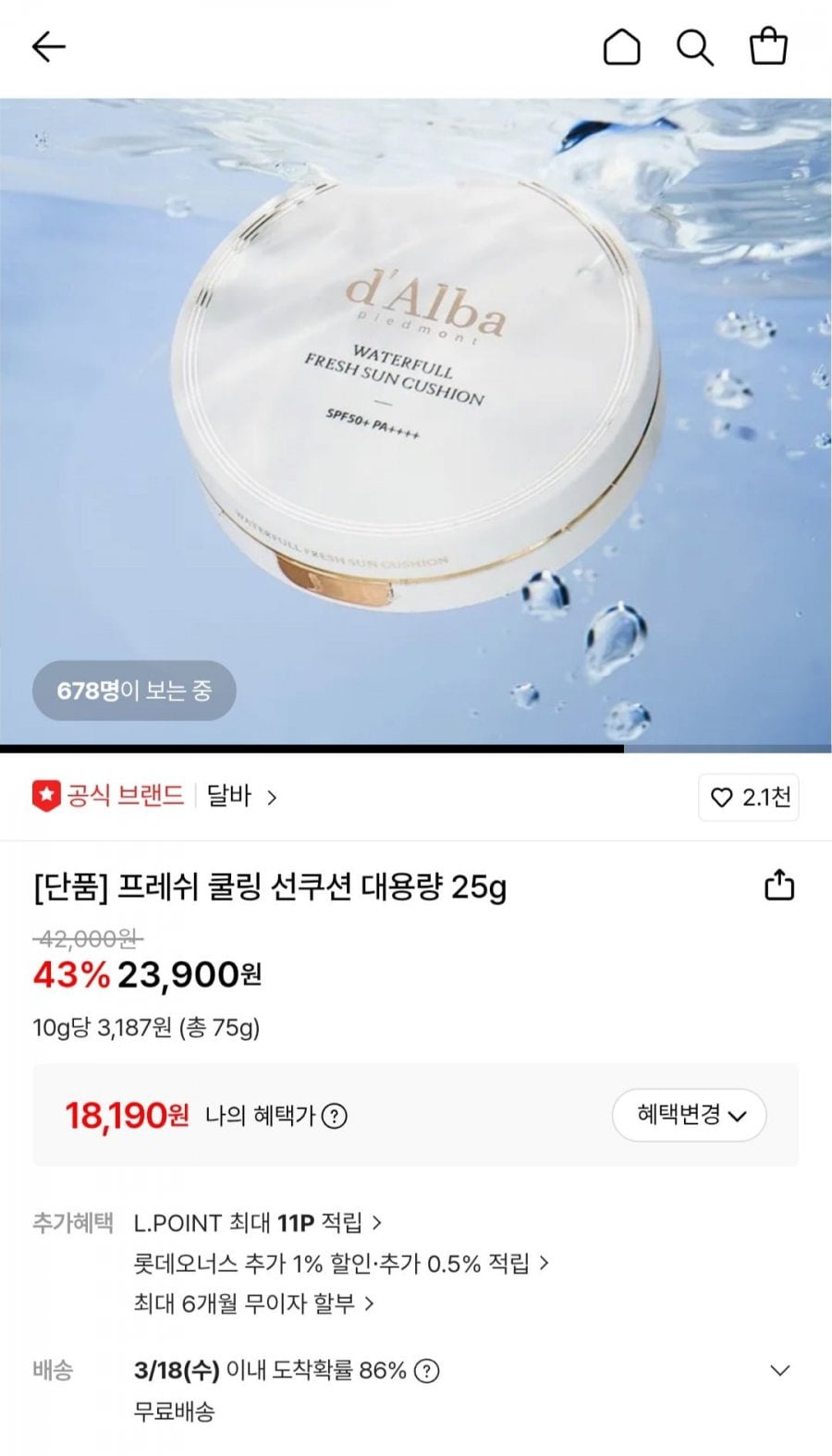832x1456 pixels.
Task: Open 롯데오너스 추가 1% 할인 details
Action: [x=340, y=1263]
